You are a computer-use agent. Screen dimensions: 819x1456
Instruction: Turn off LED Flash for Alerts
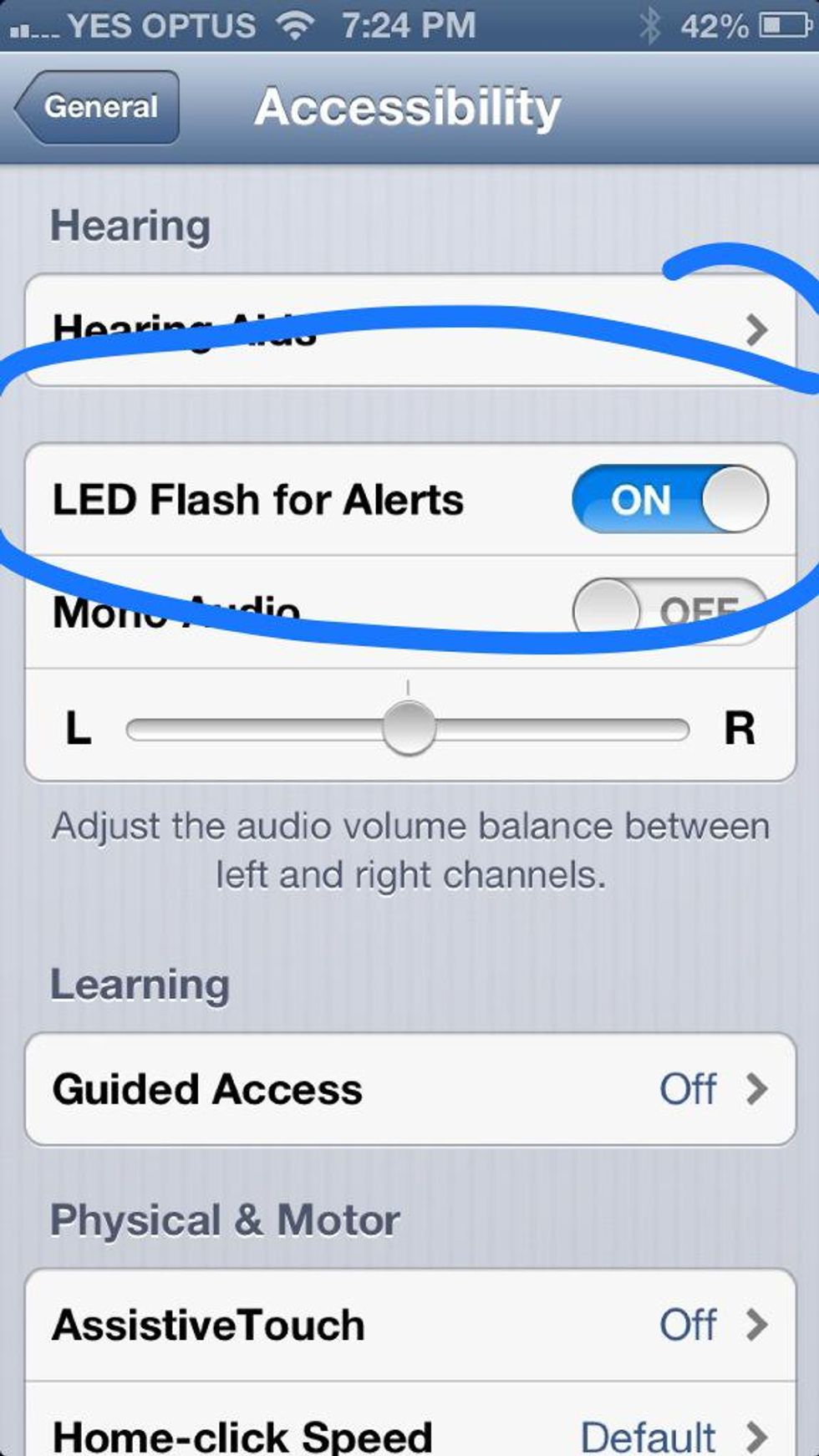click(x=669, y=500)
